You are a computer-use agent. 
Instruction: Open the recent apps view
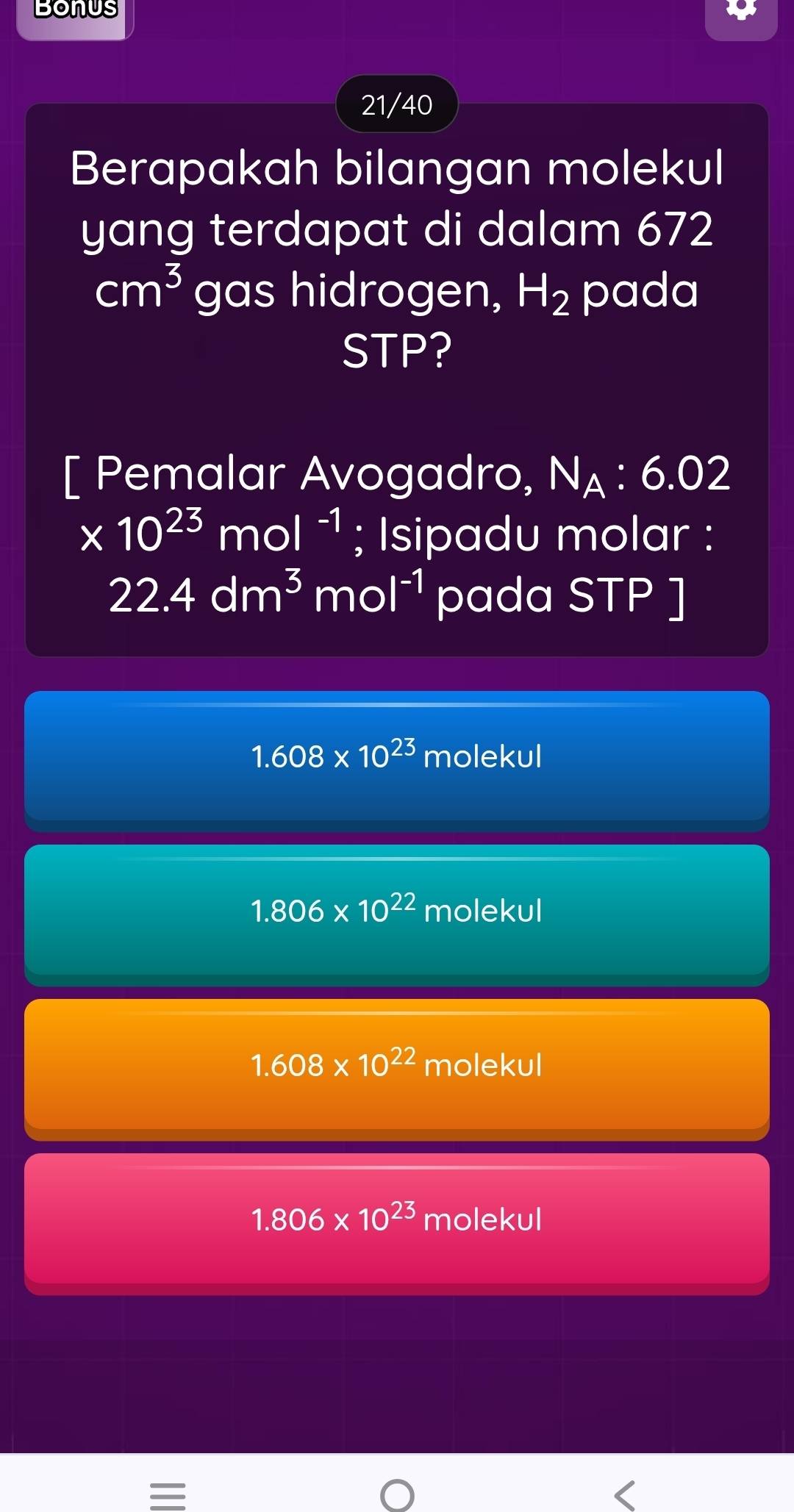168,1494
